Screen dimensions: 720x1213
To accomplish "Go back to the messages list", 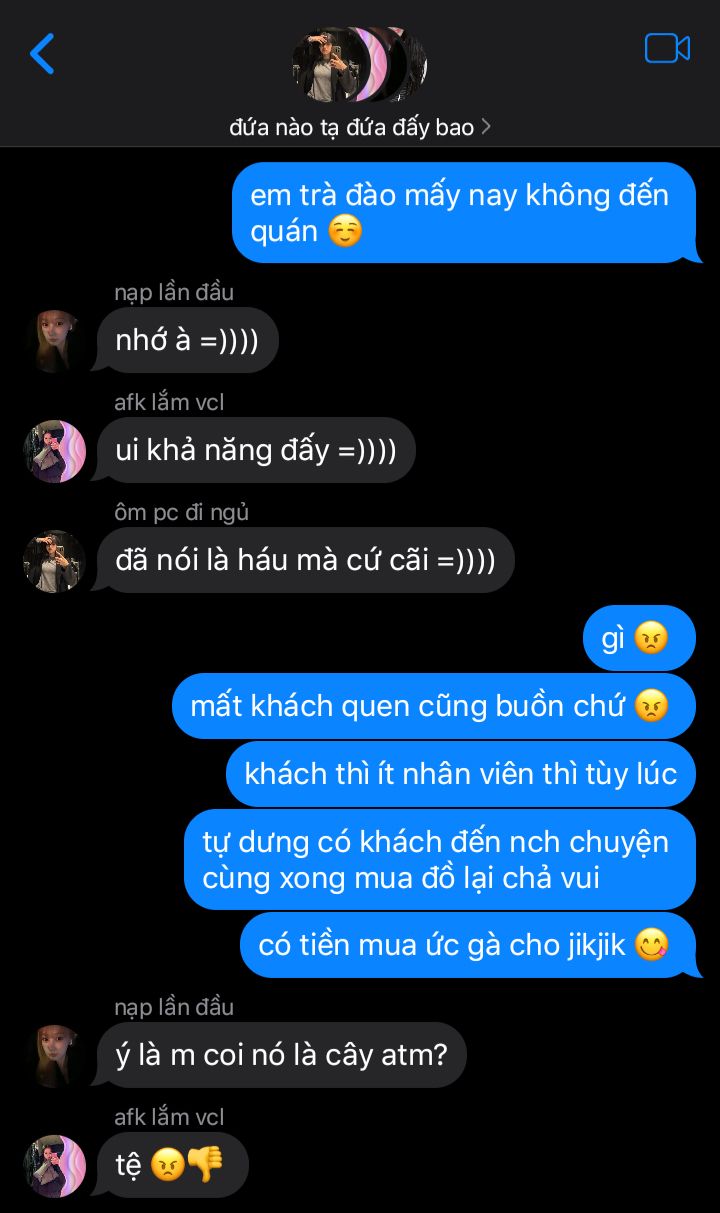I will pos(42,54).
